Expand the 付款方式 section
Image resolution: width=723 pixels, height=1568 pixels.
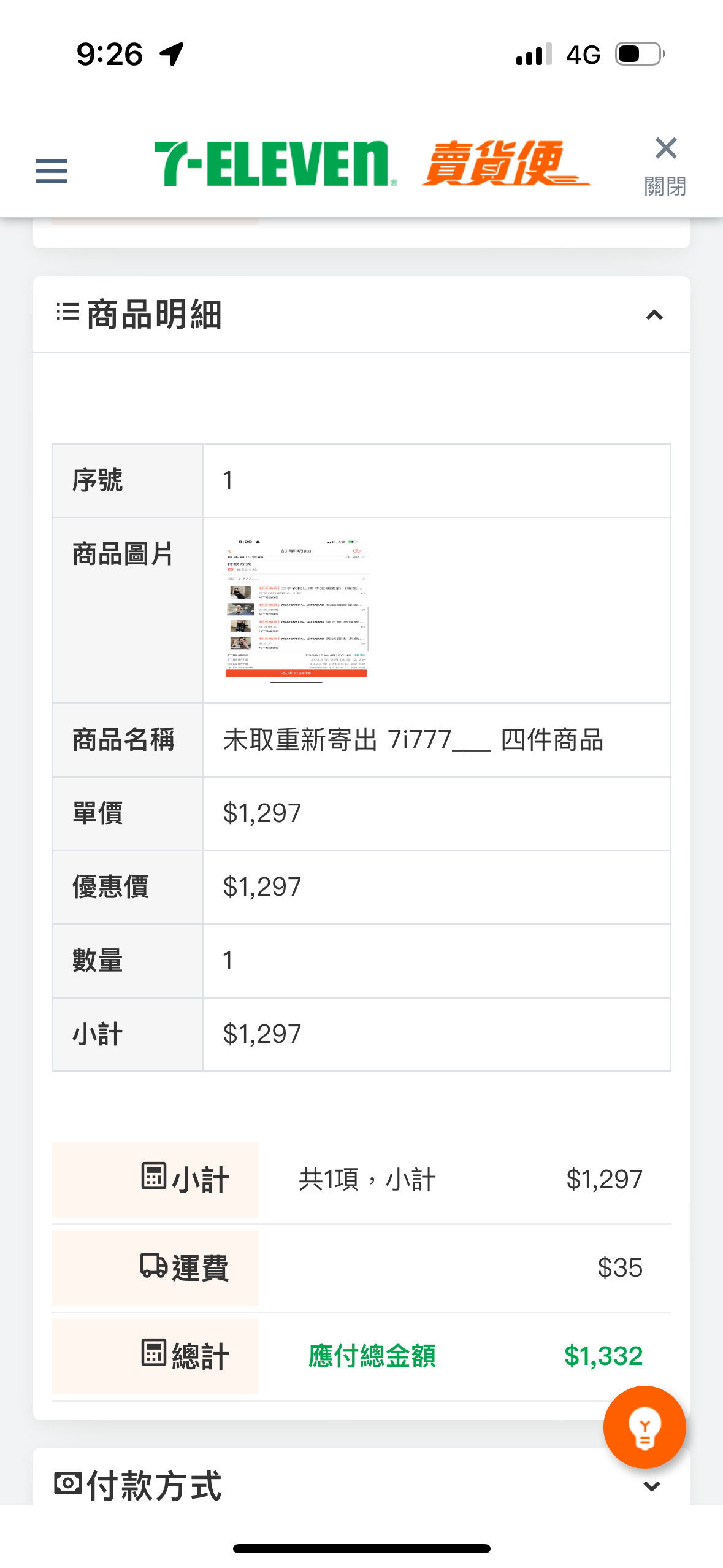coord(651,1486)
